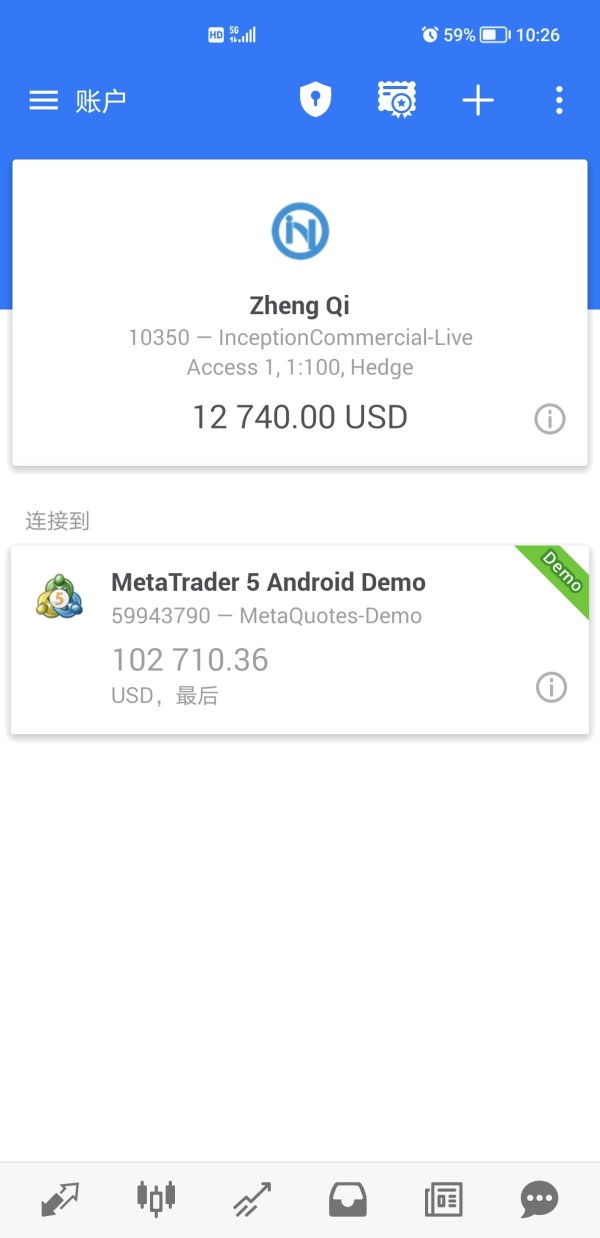Switch to the news tab
Screen dimensions: 600x1238
tap(444, 1198)
